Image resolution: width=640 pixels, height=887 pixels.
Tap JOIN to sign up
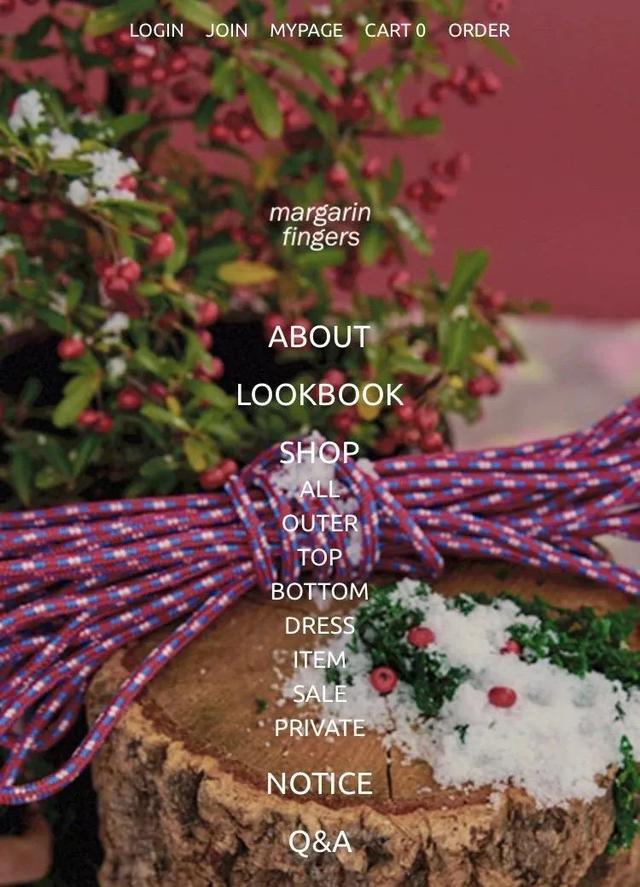227,30
